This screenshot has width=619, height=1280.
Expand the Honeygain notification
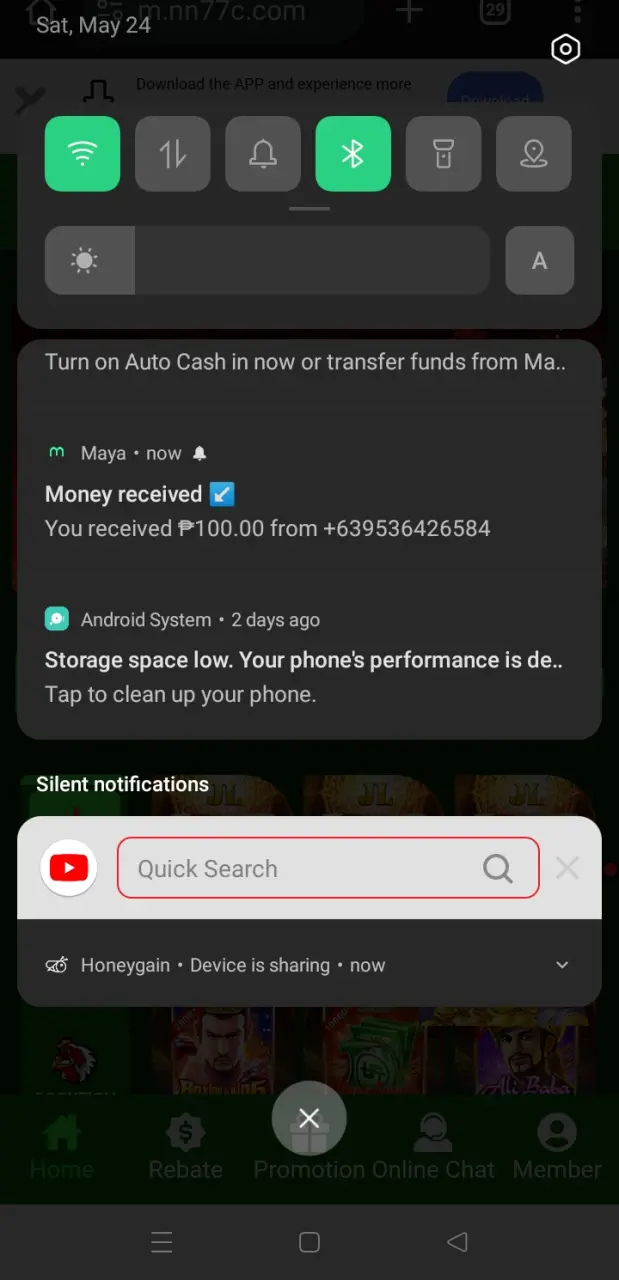pyautogui.click(x=562, y=965)
